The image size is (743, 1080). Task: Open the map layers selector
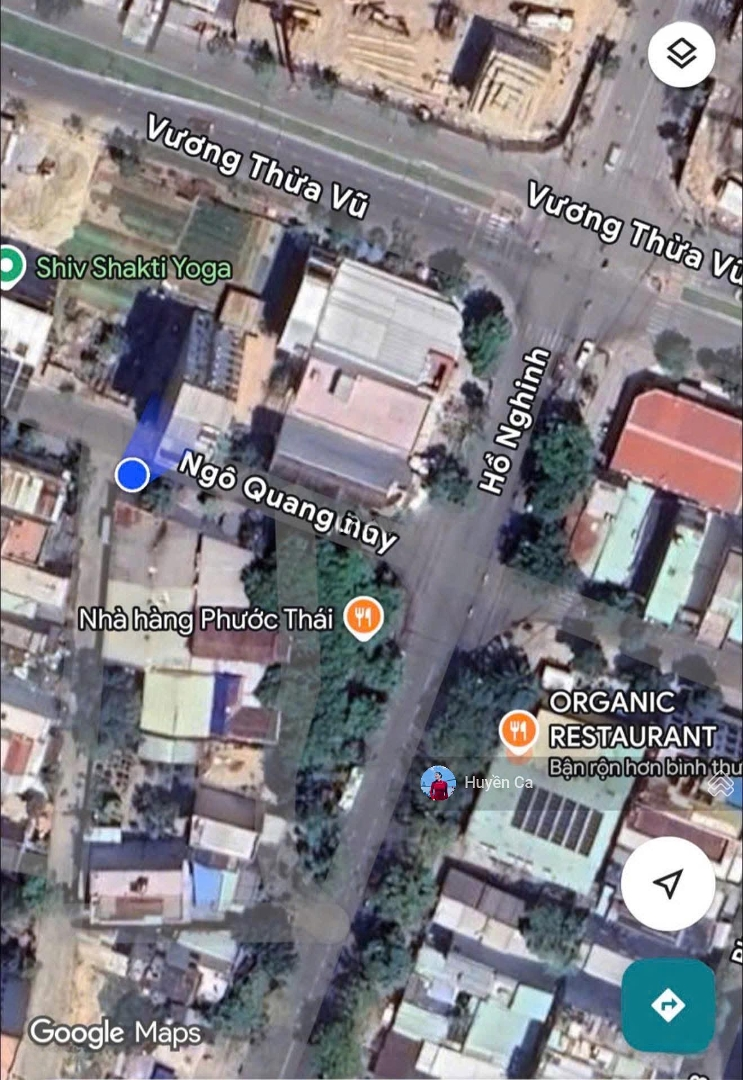(x=681, y=54)
